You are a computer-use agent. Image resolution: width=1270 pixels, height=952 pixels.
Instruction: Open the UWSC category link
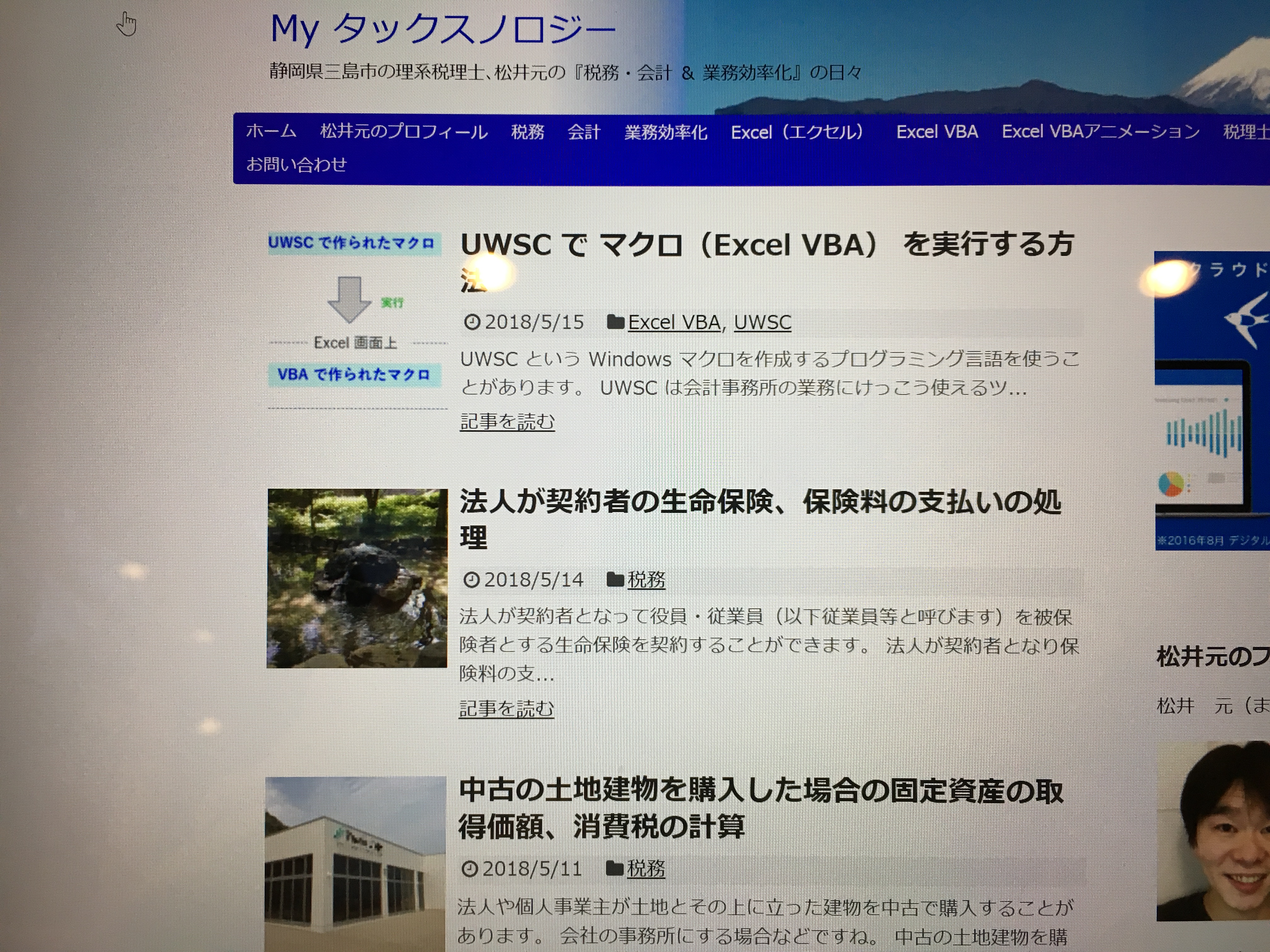(762, 322)
